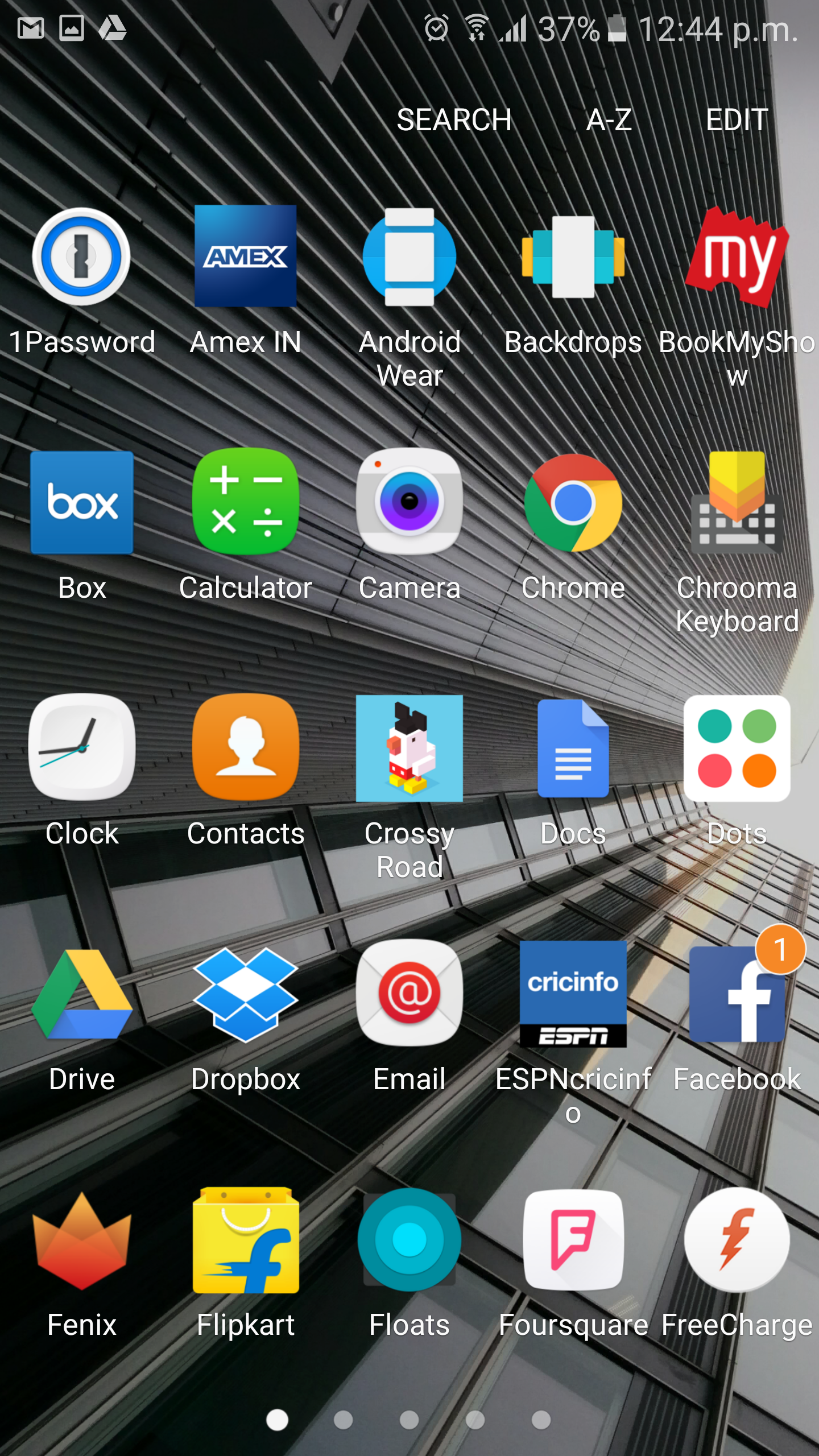
Task: Open BookMyShow
Action: (x=737, y=257)
